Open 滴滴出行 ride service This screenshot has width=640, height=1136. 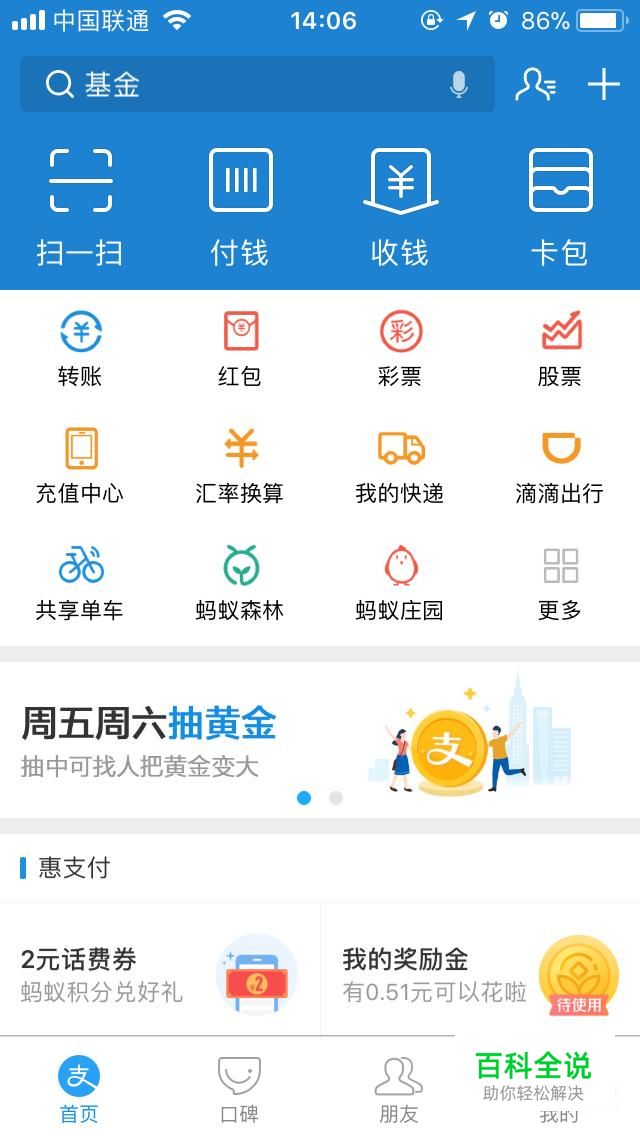[560, 465]
